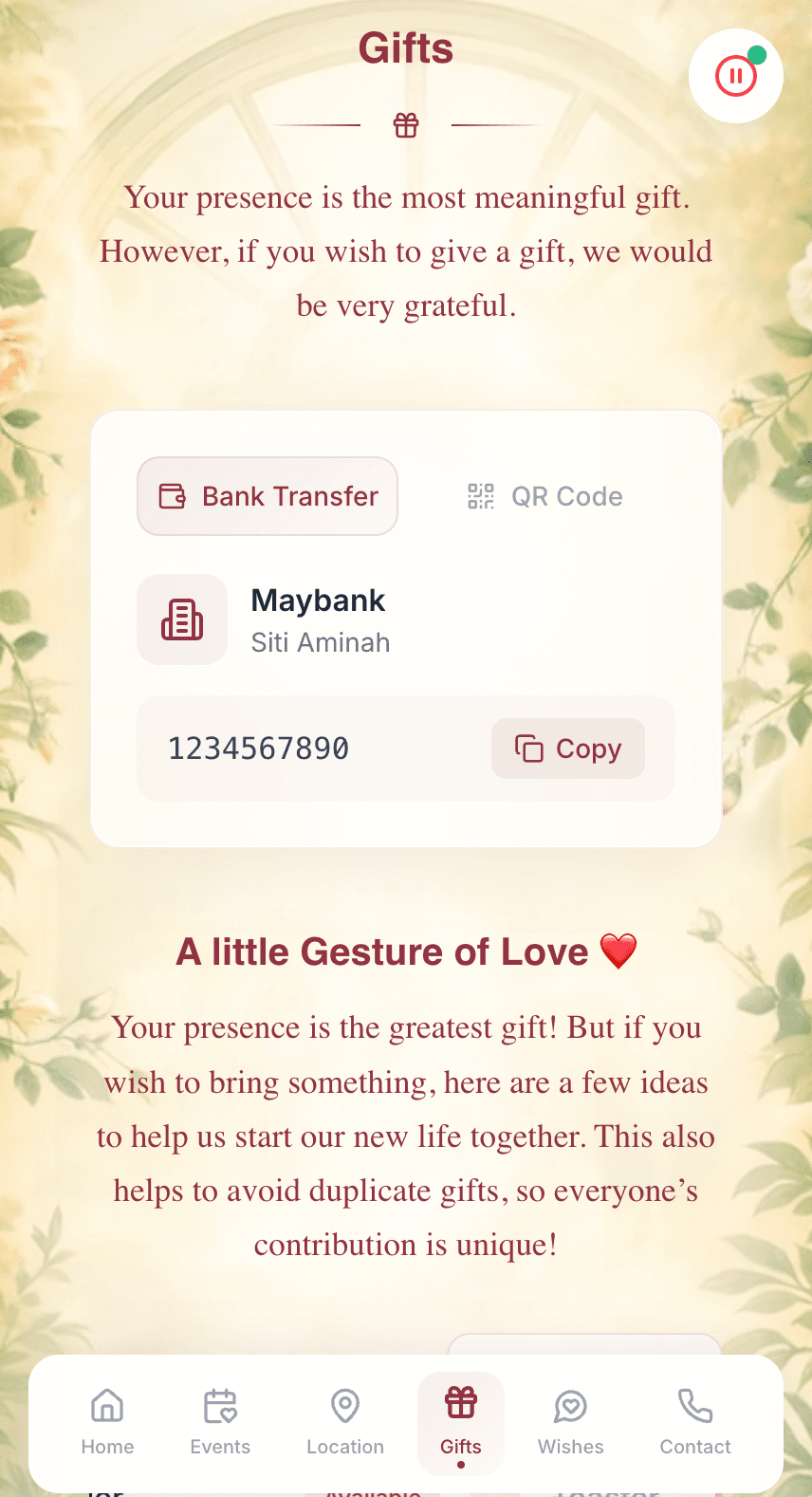Click the bank building icon beside Maybank

181,619
